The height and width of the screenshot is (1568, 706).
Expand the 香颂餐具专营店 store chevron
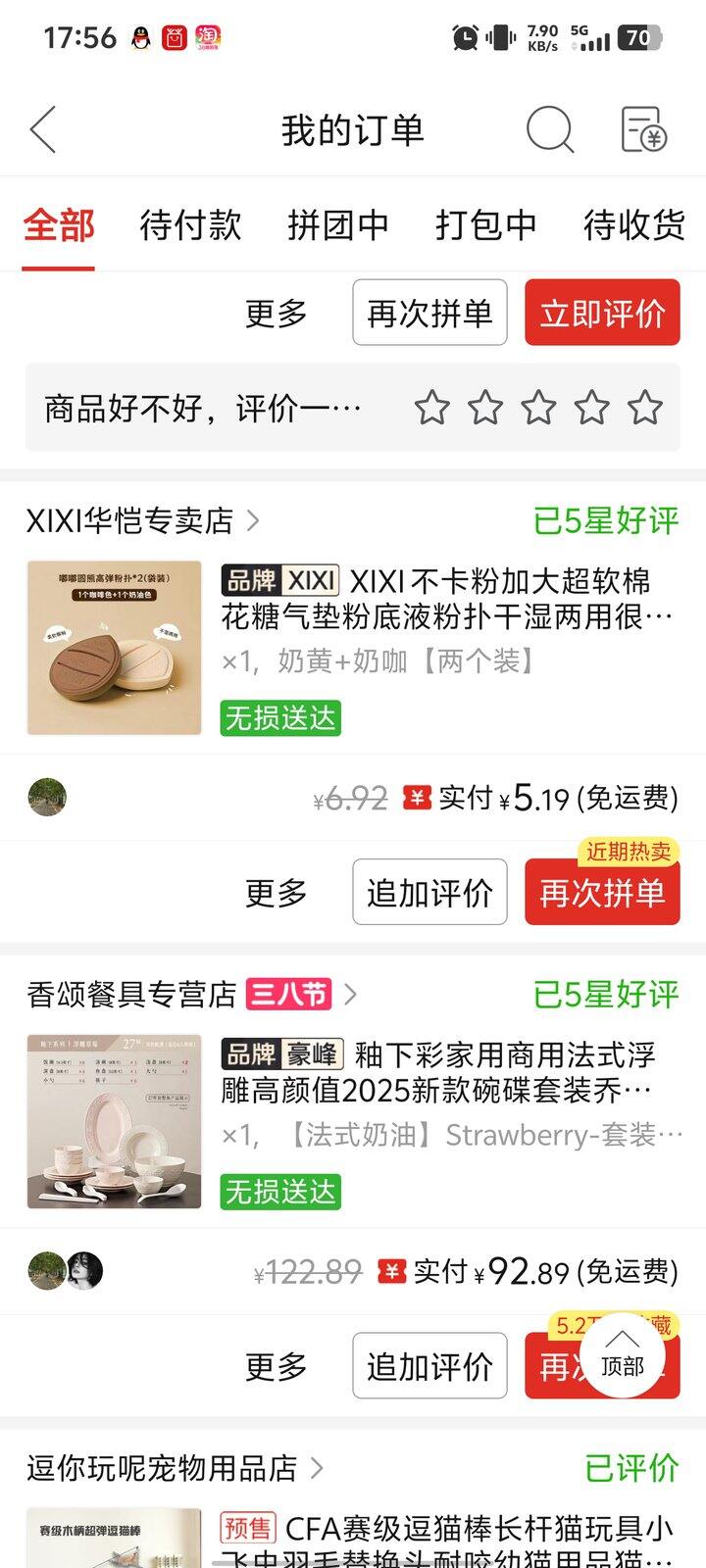pos(353,993)
